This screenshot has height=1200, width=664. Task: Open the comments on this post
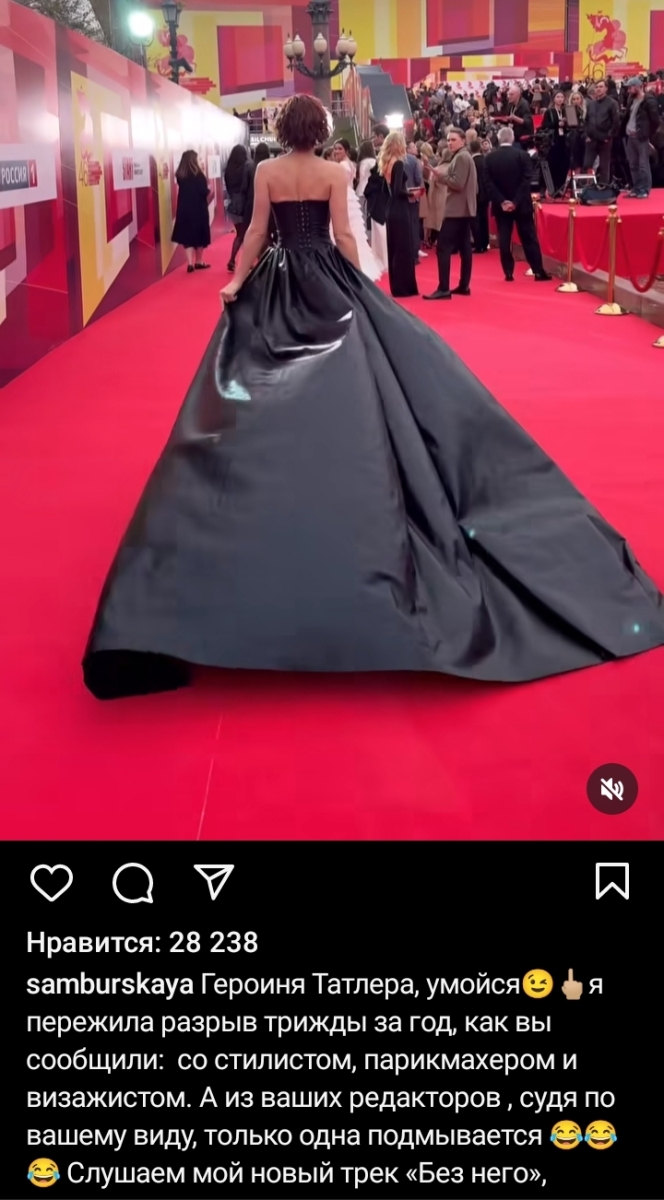click(x=132, y=882)
